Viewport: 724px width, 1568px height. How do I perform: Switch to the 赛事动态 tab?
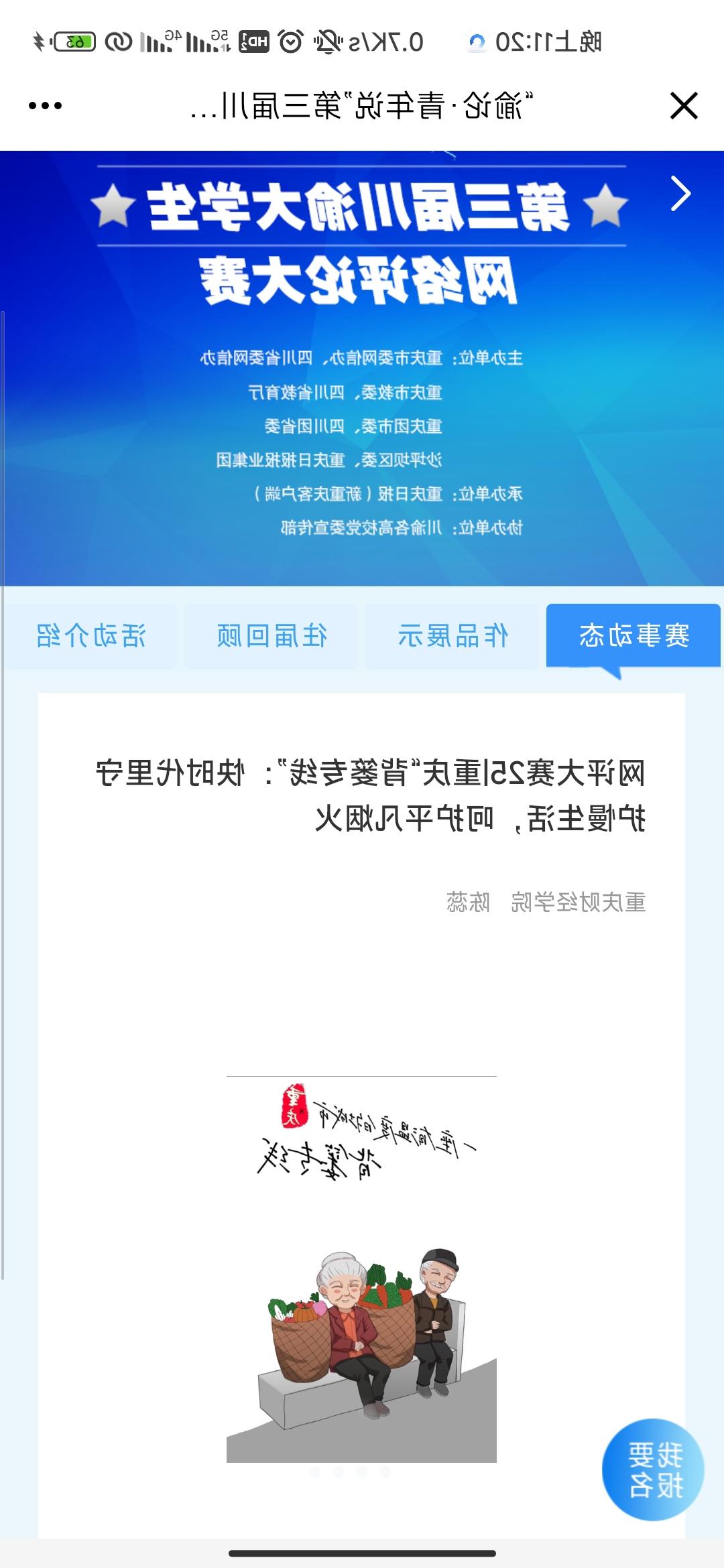633,635
